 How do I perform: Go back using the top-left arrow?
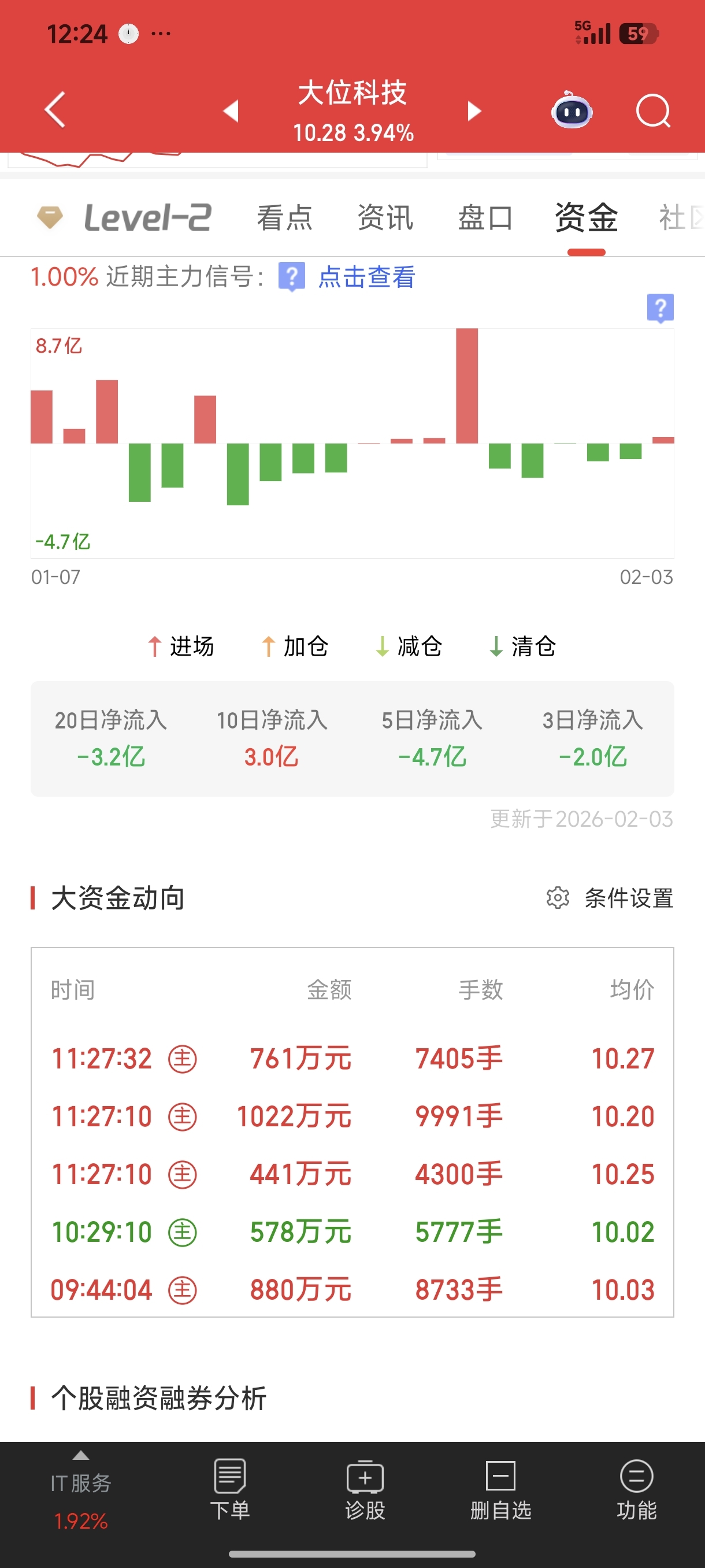(x=55, y=110)
